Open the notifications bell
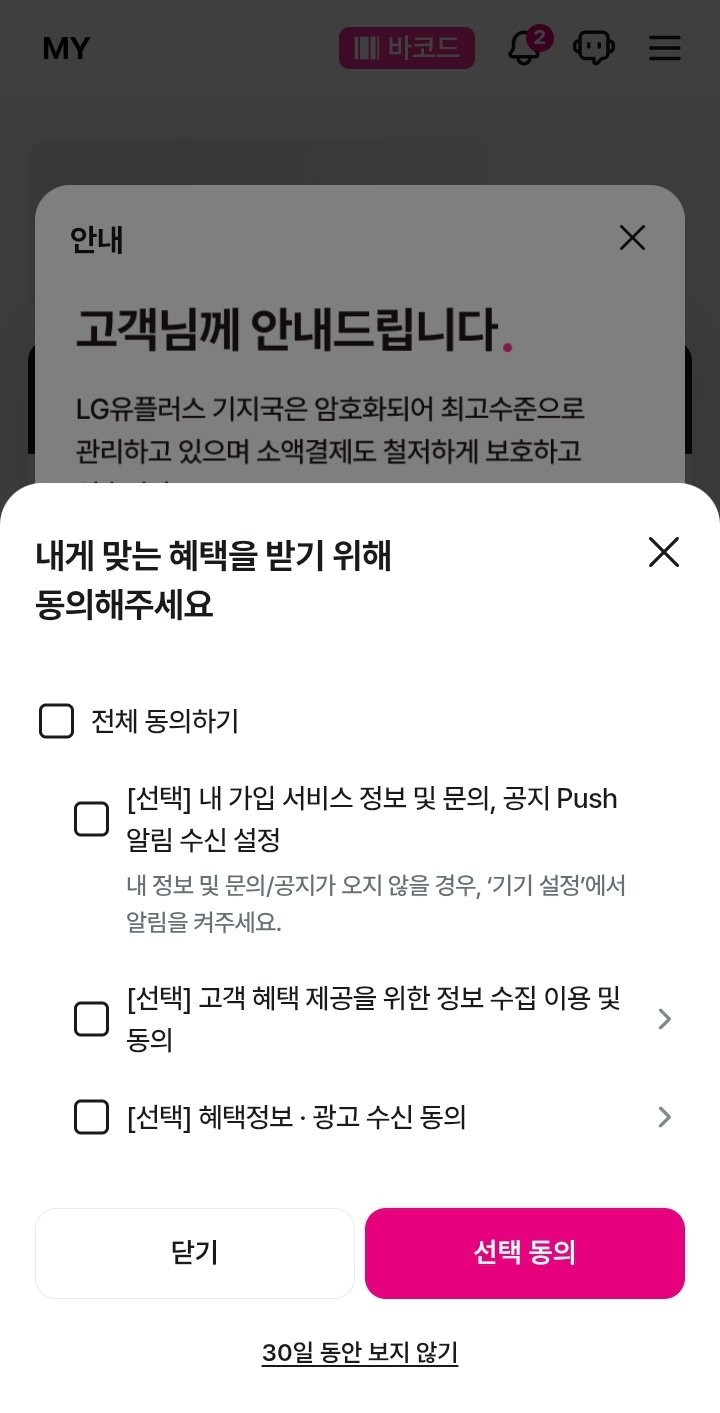The image size is (720, 1413). click(525, 48)
